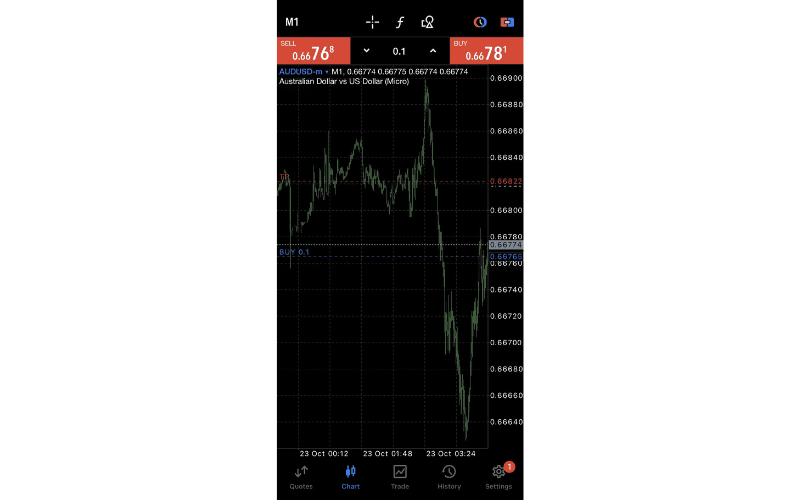This screenshot has height=500, width=800.
Task: Activate the crosshair tool
Action: point(372,22)
